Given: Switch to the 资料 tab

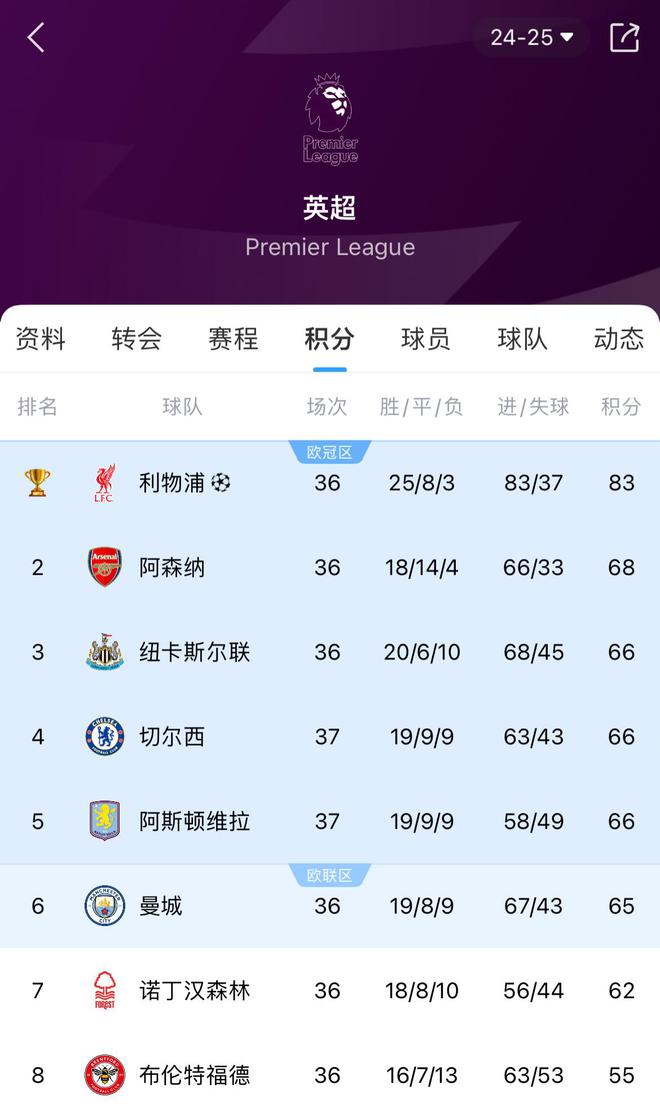Looking at the screenshot, I should 41,339.
